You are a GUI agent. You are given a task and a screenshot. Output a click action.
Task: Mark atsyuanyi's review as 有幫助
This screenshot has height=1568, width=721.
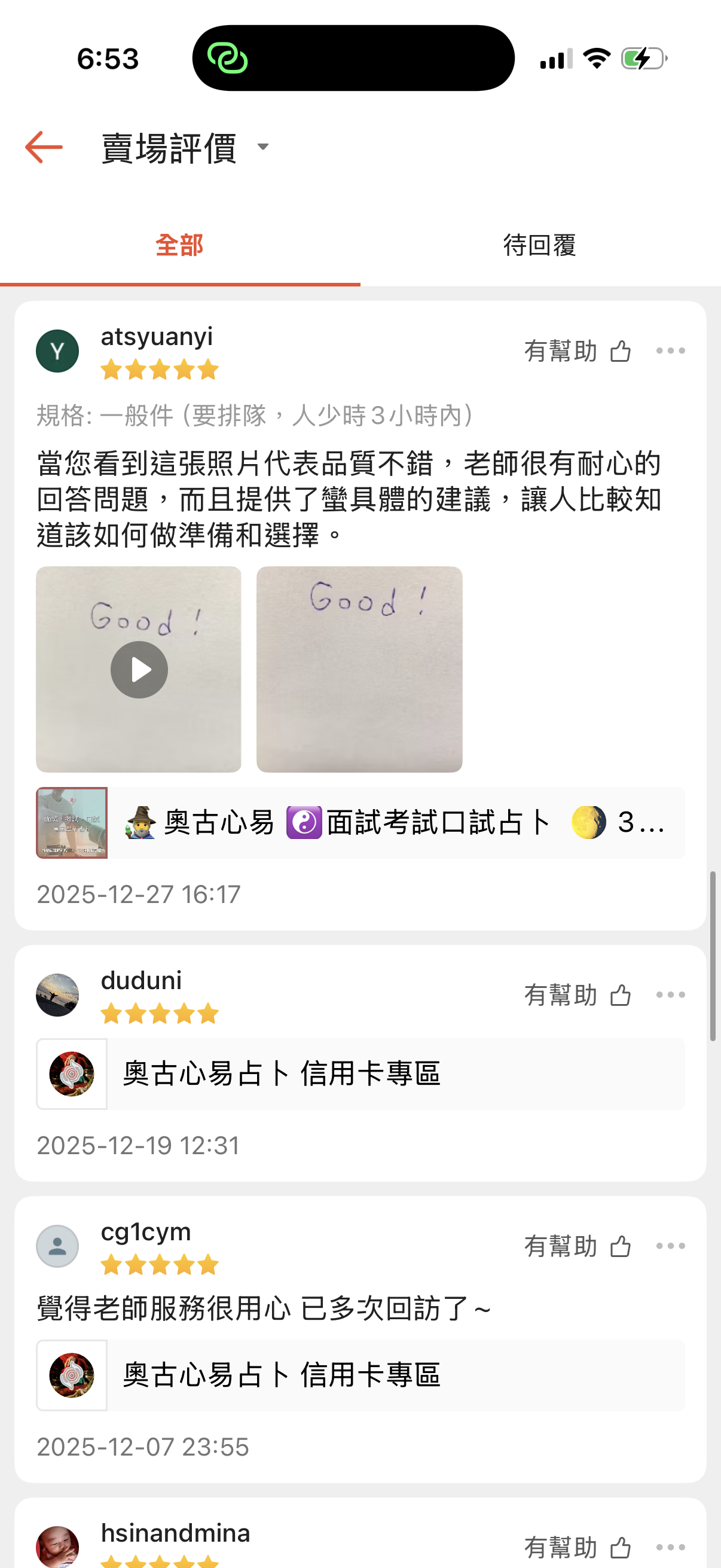pos(578,351)
